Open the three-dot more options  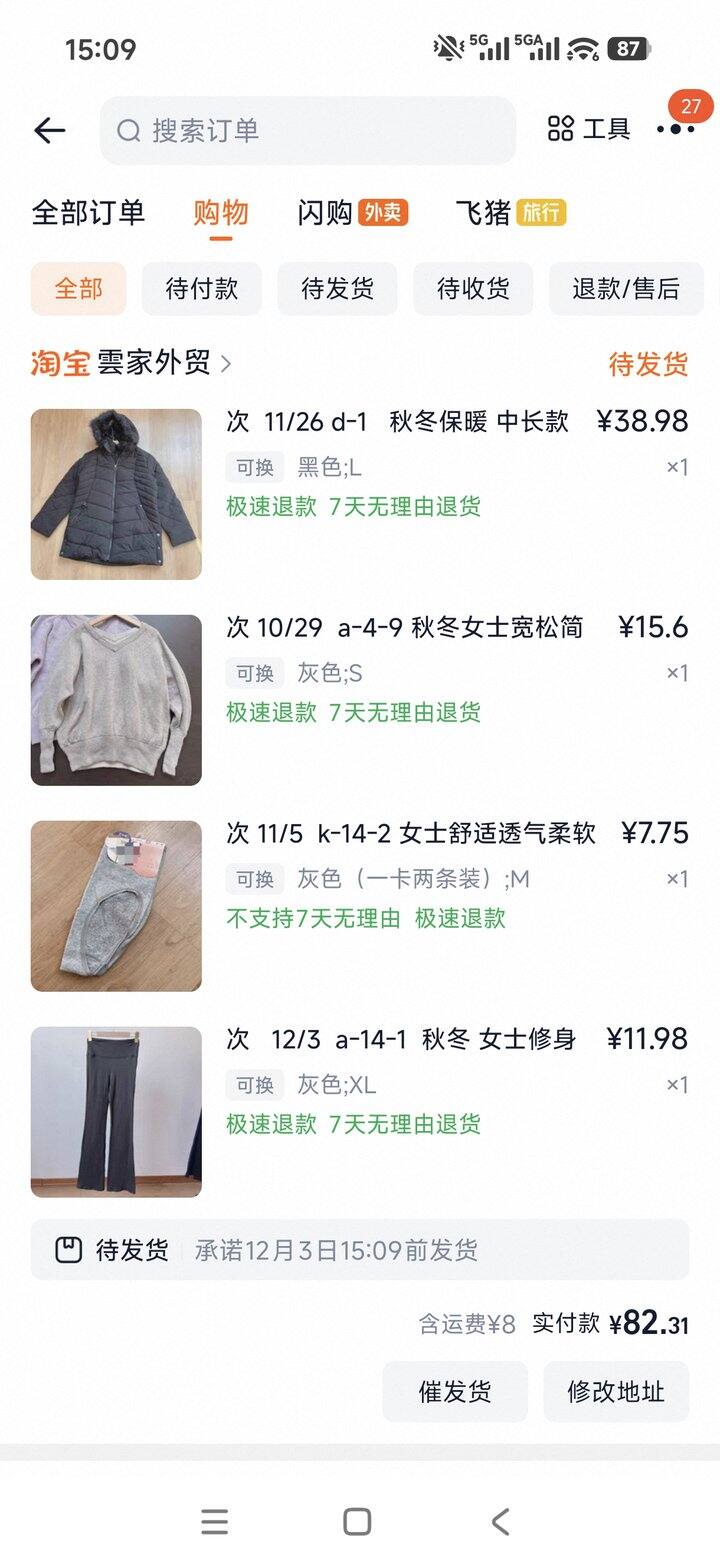(x=675, y=129)
